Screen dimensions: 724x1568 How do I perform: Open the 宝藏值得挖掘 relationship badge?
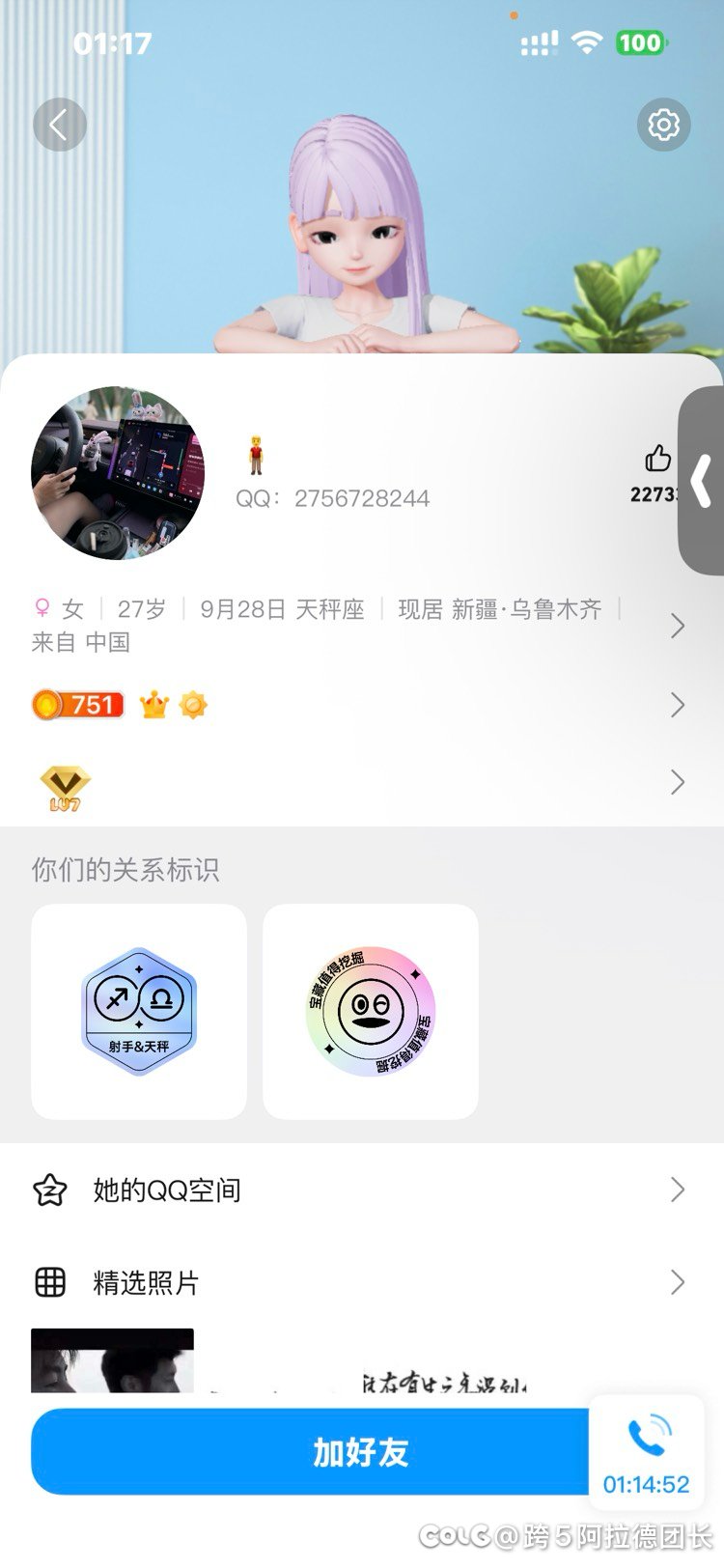(x=371, y=1011)
